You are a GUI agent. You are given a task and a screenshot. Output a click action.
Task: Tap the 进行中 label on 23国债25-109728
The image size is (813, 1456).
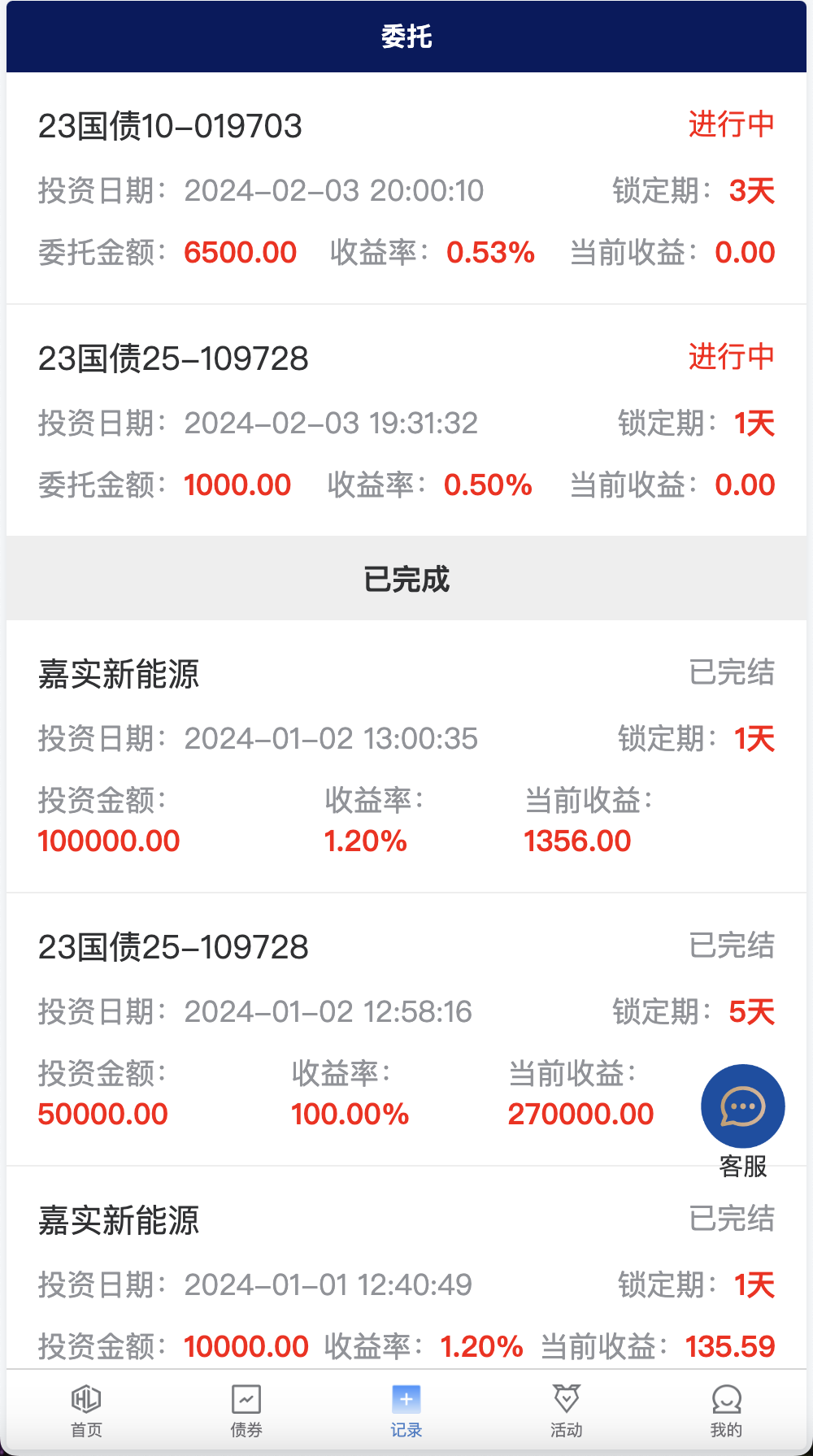tap(731, 358)
